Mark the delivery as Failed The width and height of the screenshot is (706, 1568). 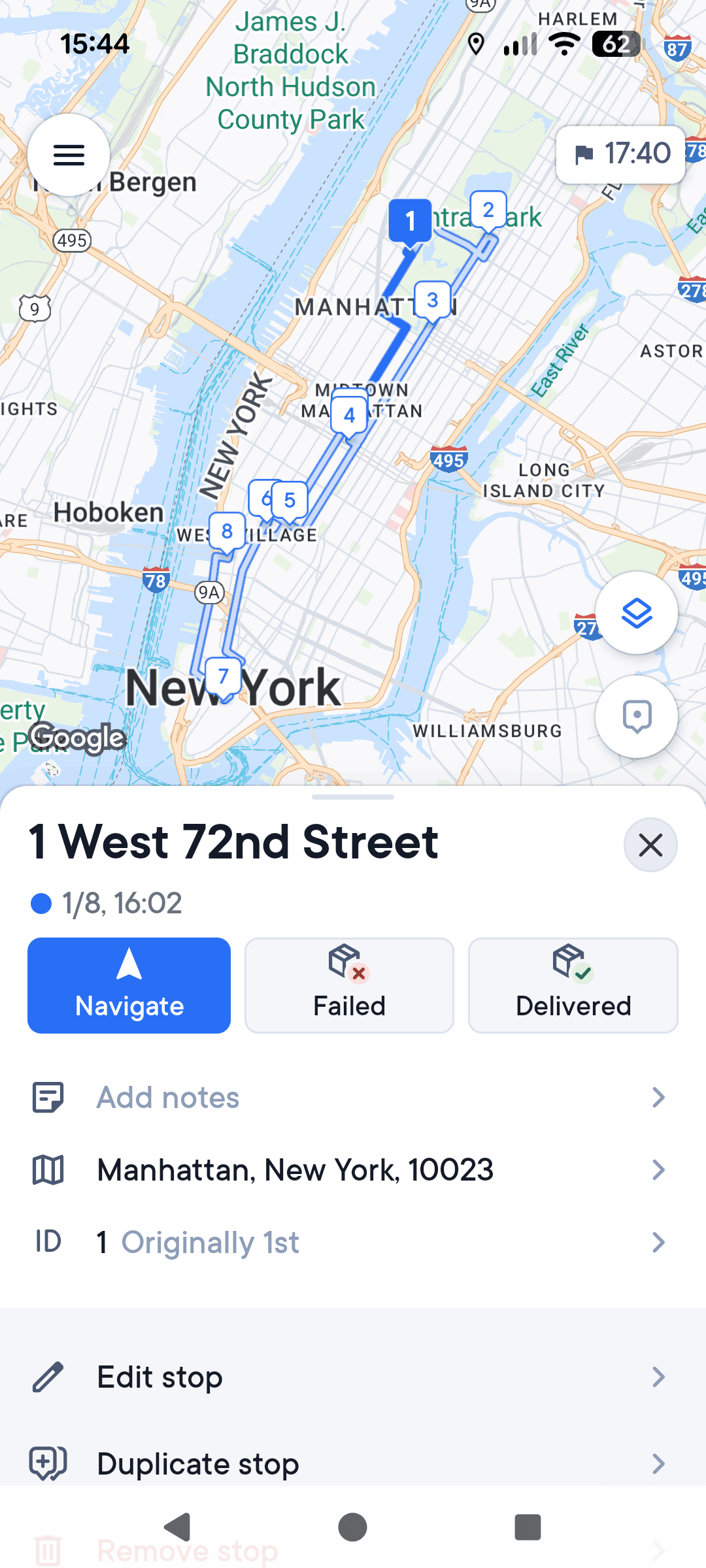click(x=349, y=985)
